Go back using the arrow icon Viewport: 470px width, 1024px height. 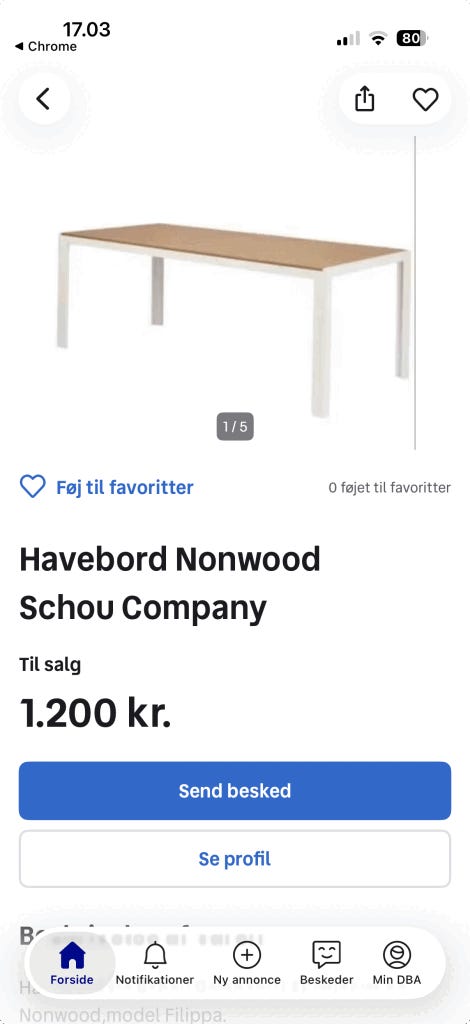(44, 99)
